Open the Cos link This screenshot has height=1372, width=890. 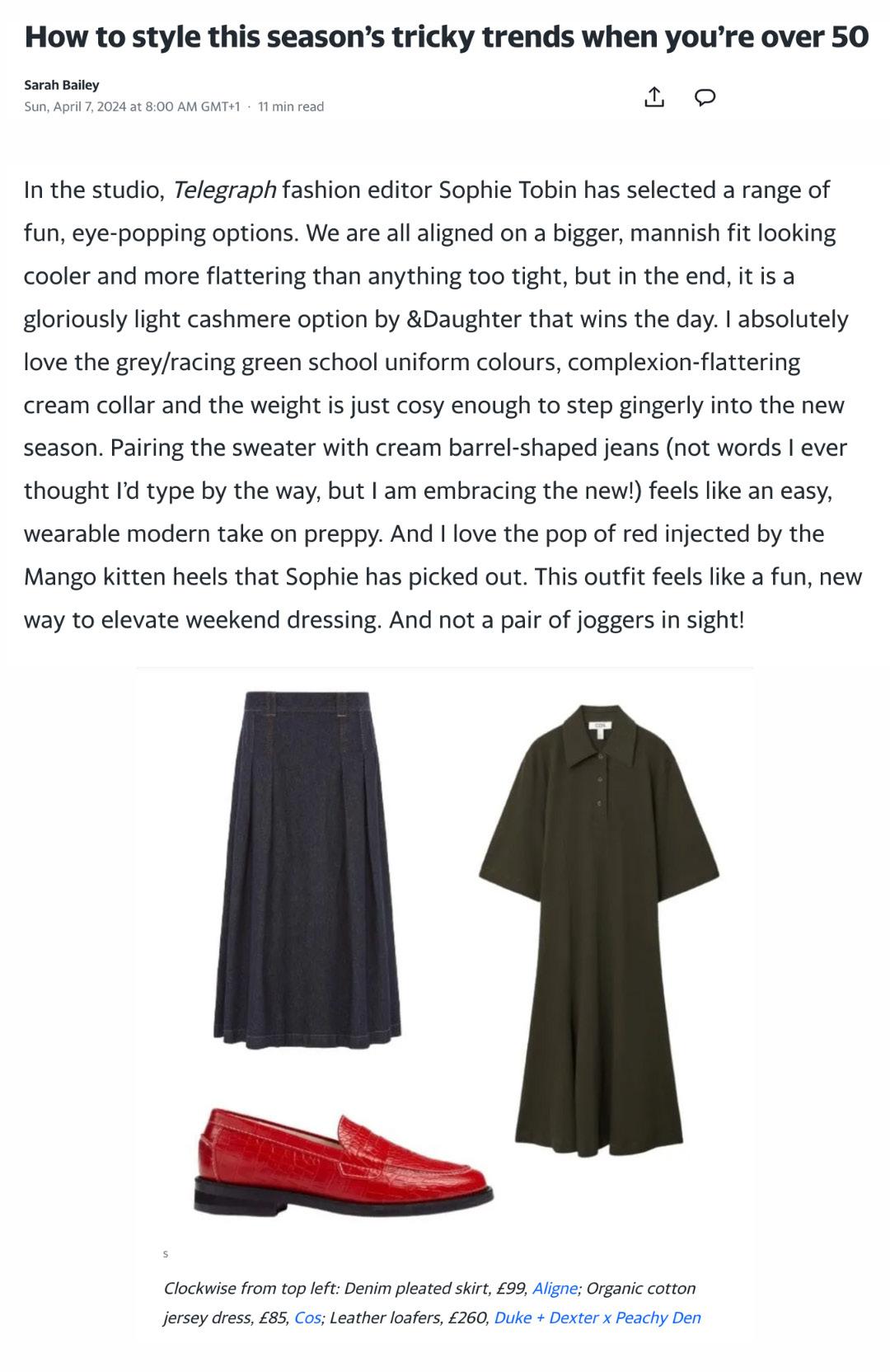coord(307,1318)
